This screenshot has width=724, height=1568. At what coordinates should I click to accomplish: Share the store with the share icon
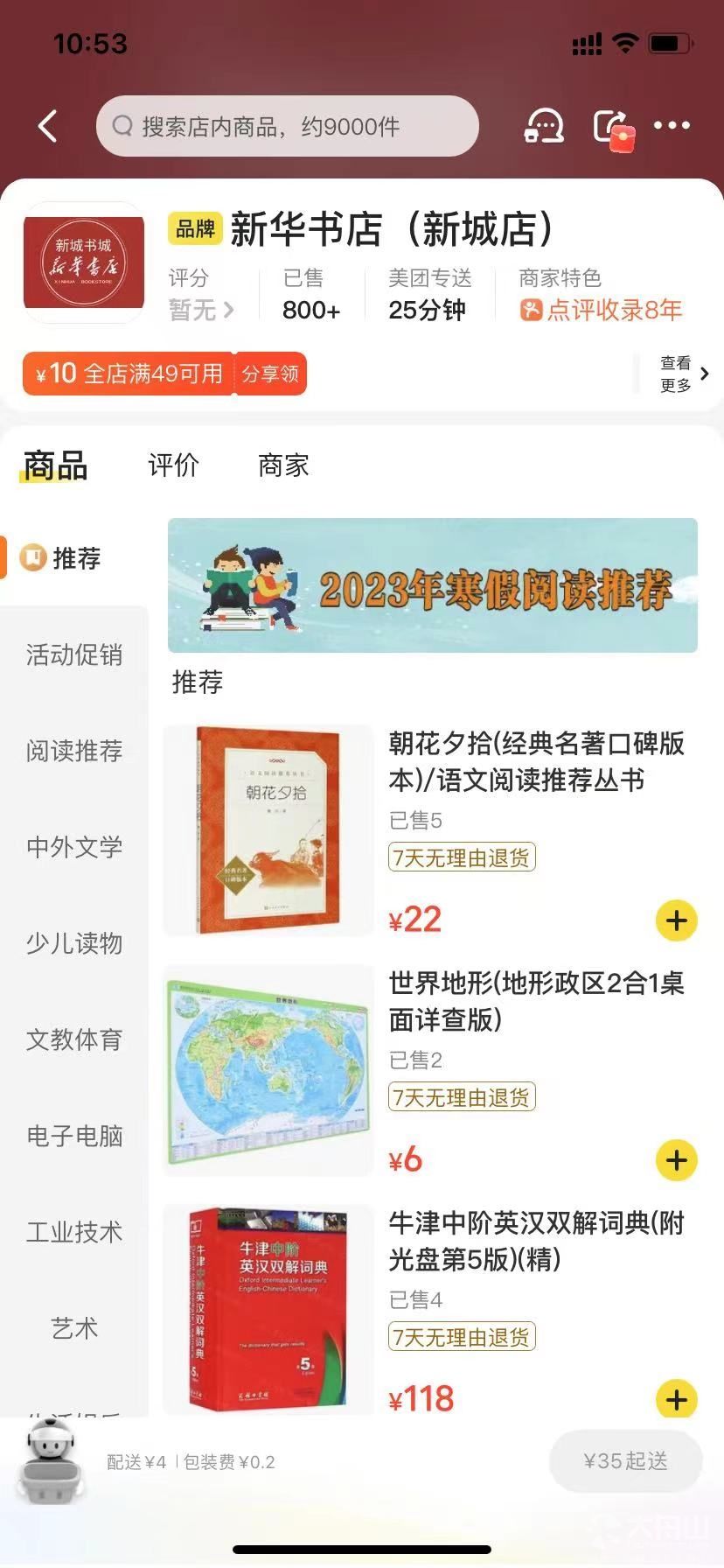[x=613, y=129]
